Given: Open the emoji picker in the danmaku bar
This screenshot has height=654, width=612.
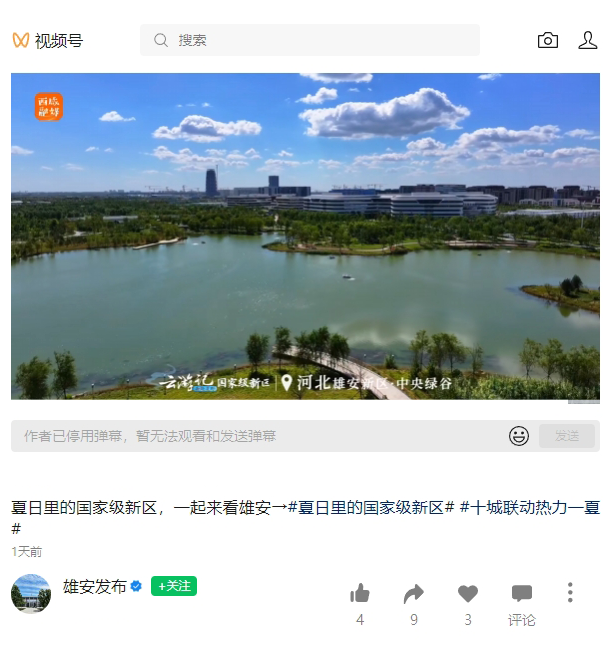Looking at the screenshot, I should pyautogui.click(x=519, y=436).
